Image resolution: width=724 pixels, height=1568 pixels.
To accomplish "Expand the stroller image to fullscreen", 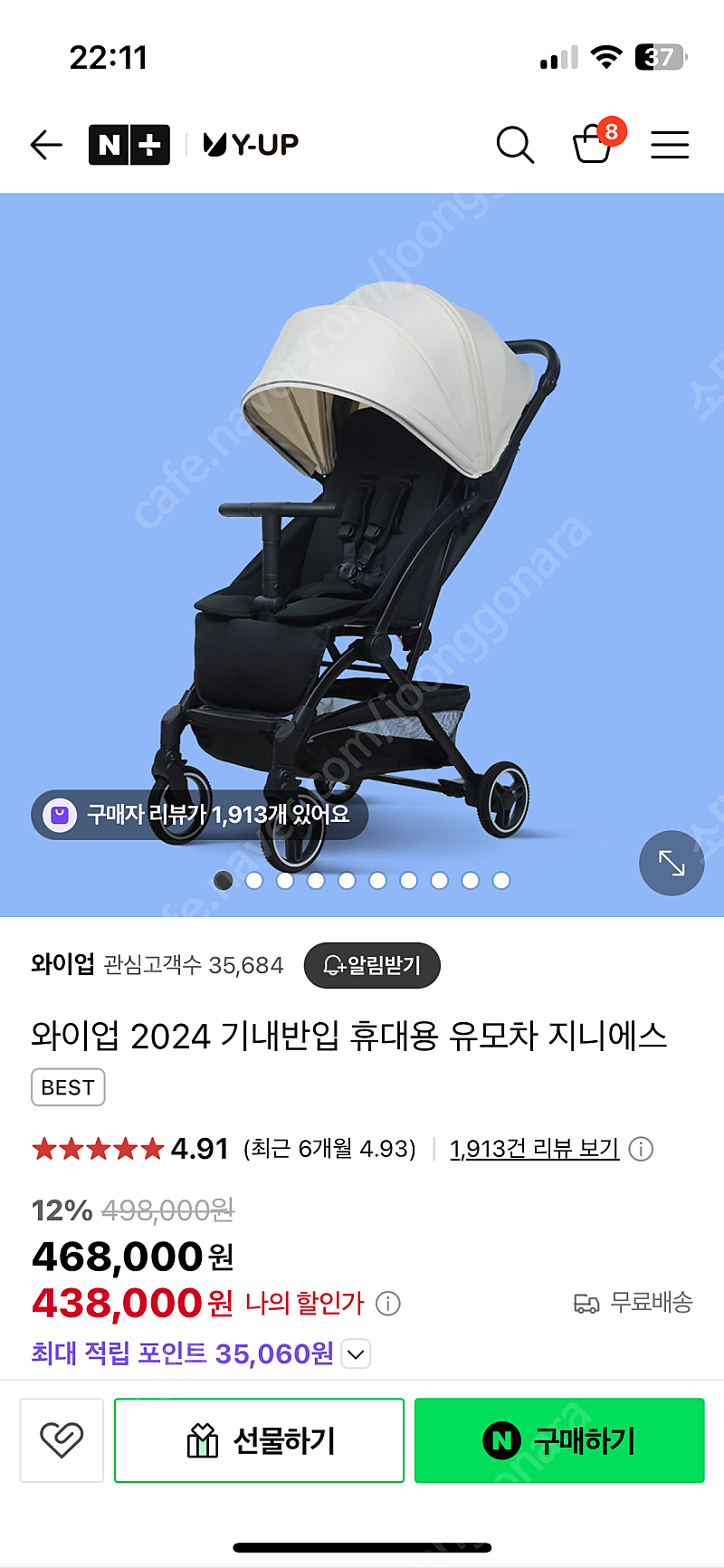I will pyautogui.click(x=671, y=863).
